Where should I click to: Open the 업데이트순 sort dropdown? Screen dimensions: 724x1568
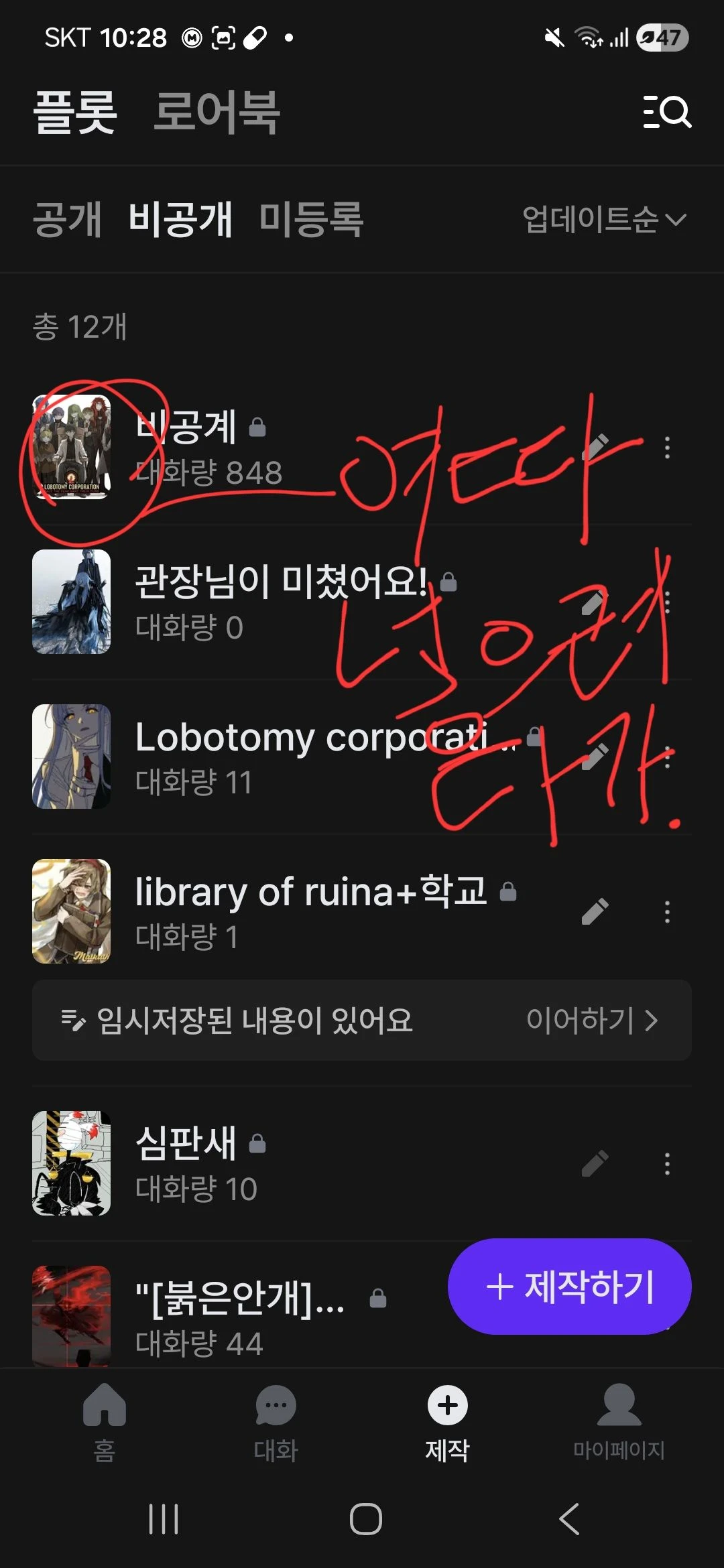pyautogui.click(x=604, y=219)
